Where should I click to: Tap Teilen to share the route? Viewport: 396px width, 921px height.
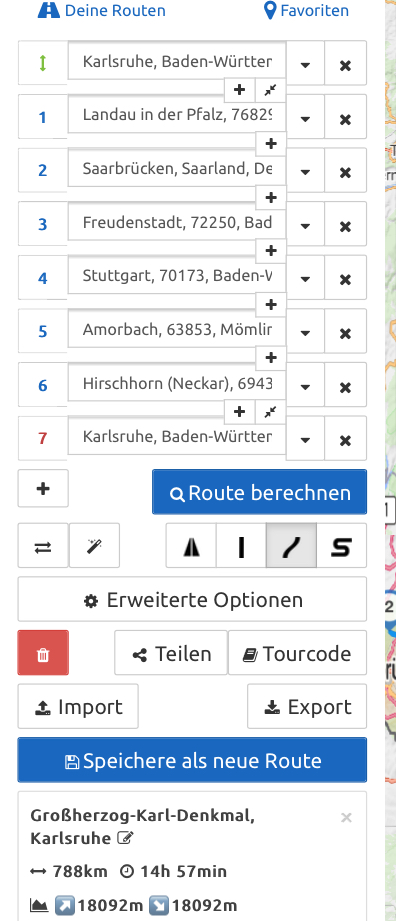[171, 653]
